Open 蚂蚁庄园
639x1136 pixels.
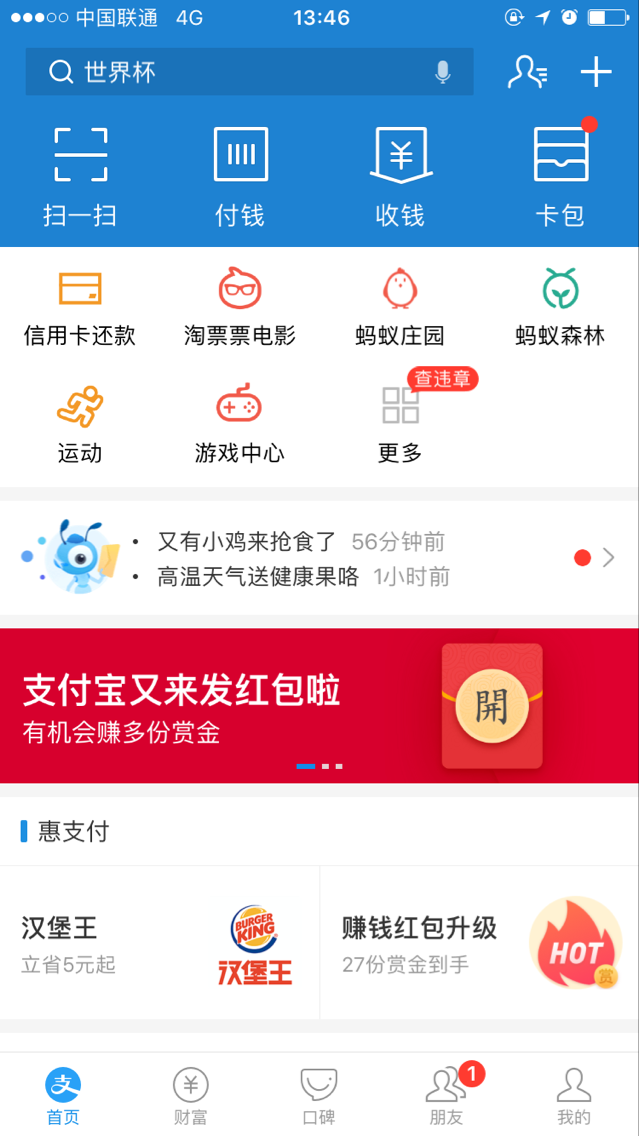[x=400, y=306]
